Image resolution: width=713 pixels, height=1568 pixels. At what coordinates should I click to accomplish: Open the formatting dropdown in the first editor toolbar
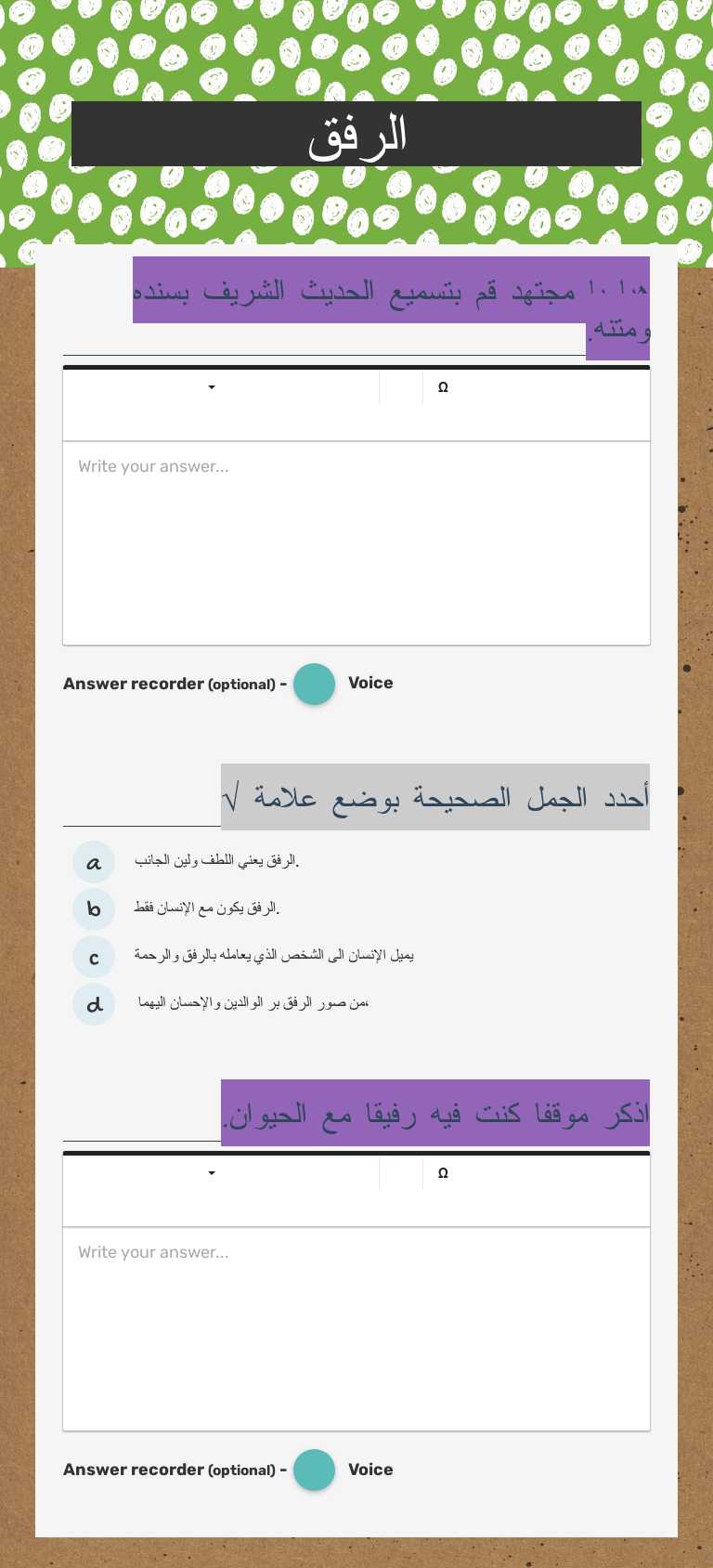coord(211,387)
